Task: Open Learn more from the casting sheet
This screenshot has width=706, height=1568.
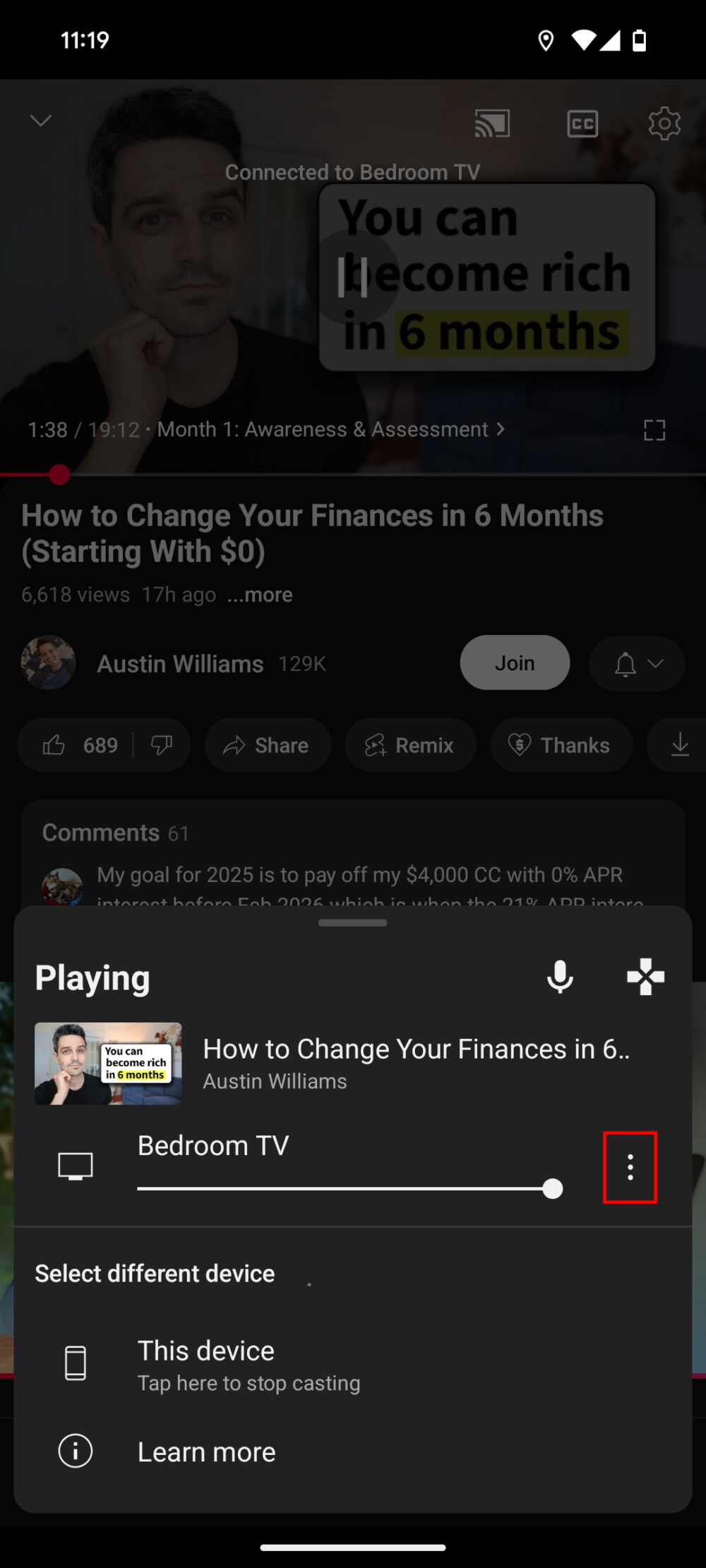Action: tap(206, 1452)
